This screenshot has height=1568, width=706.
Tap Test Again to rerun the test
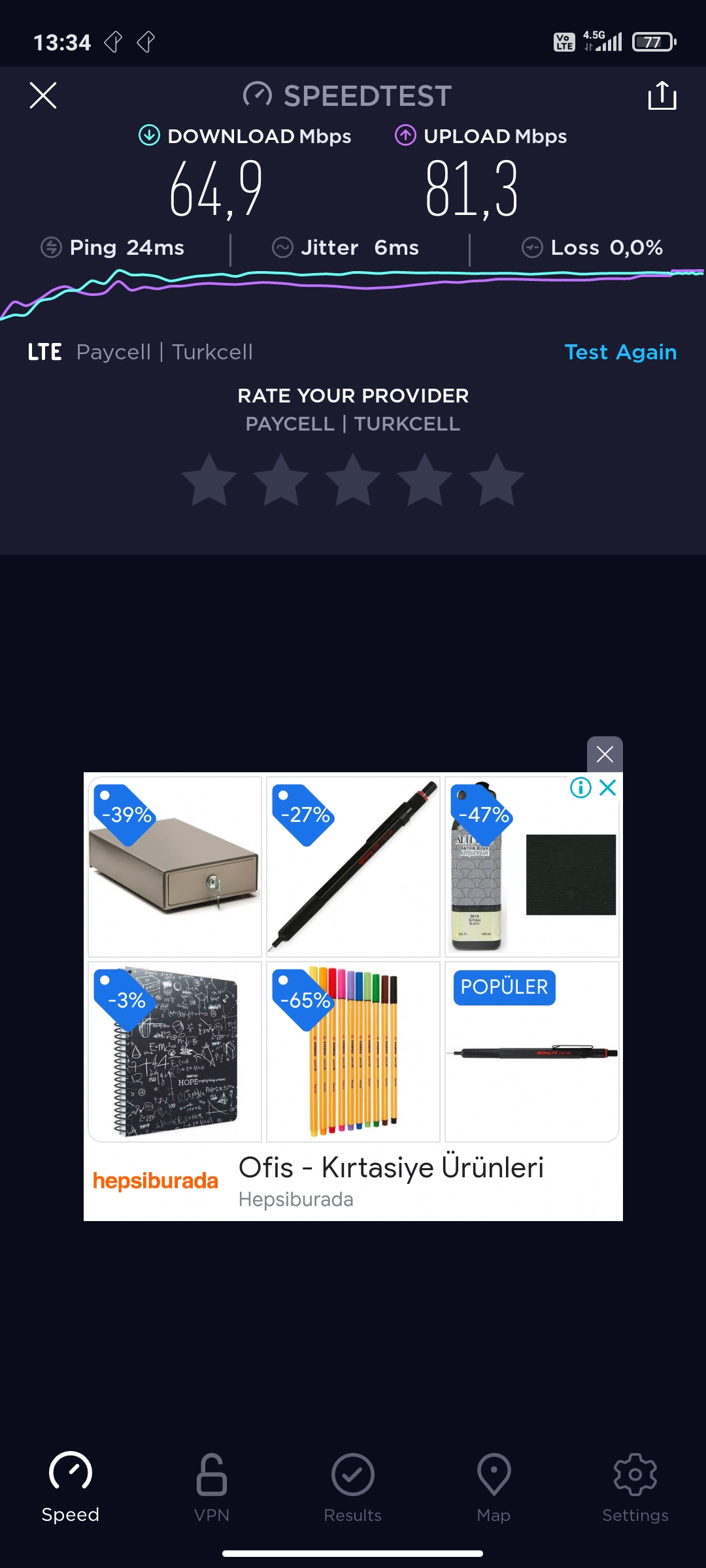620,352
